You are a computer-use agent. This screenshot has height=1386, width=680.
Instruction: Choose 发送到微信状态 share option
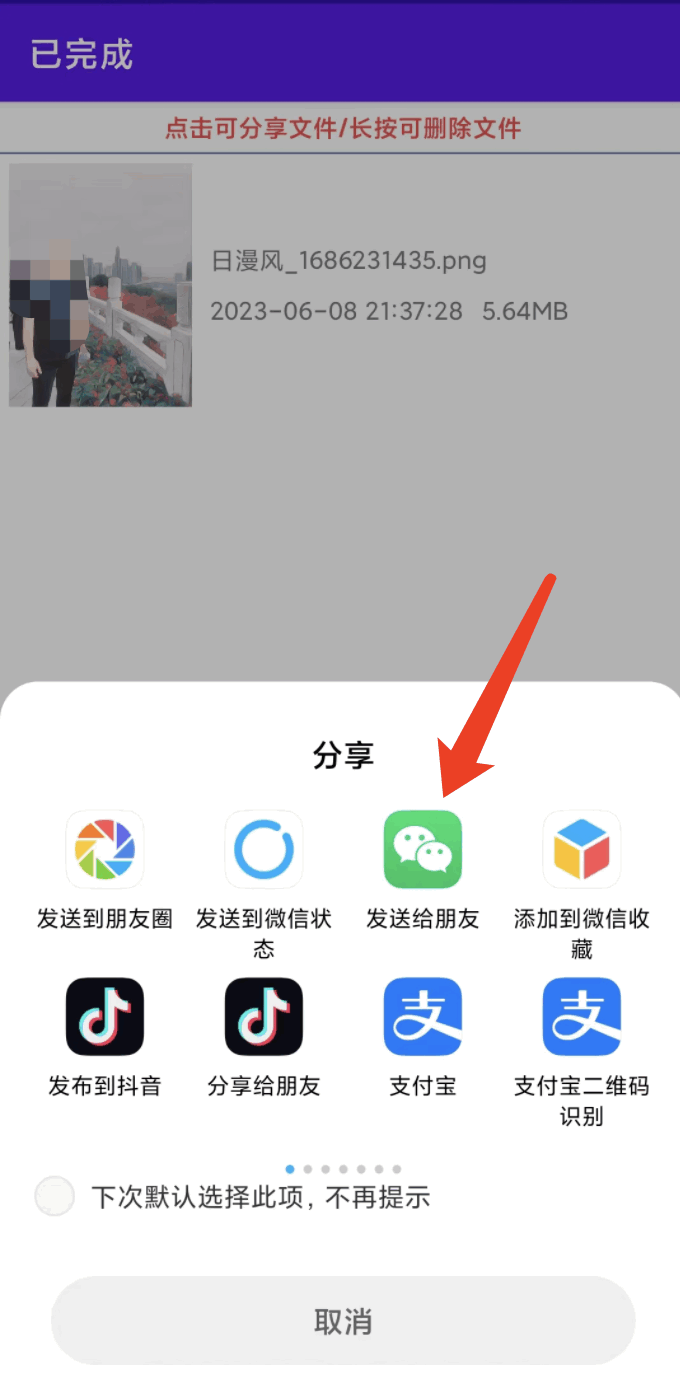pos(264,850)
